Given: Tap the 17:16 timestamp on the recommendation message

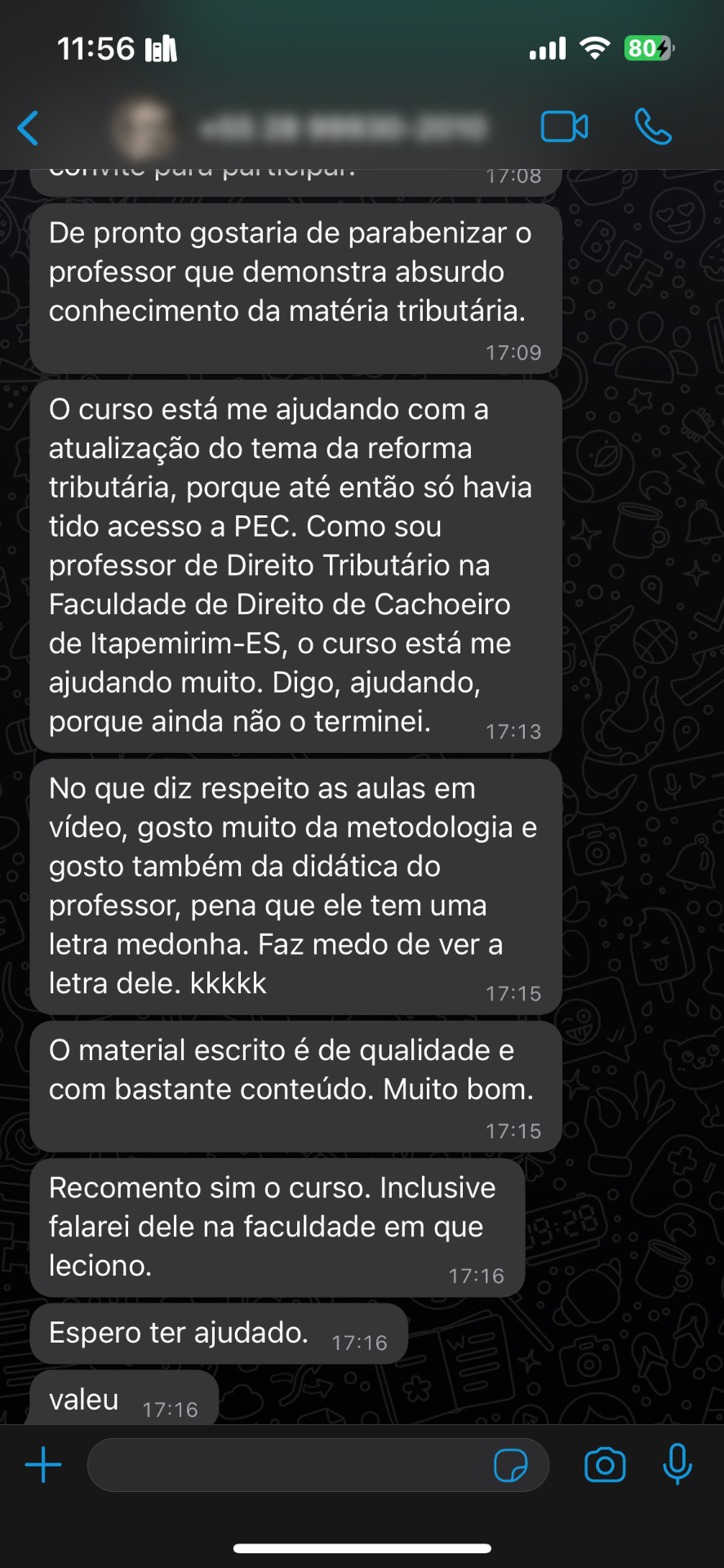Looking at the screenshot, I should click(477, 1275).
